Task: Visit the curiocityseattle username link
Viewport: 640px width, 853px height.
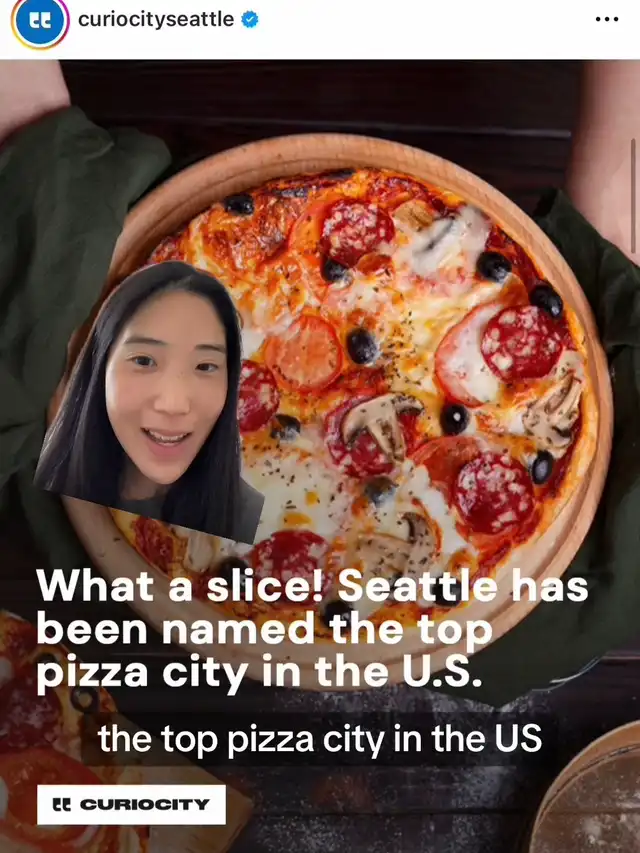Action: [x=155, y=19]
